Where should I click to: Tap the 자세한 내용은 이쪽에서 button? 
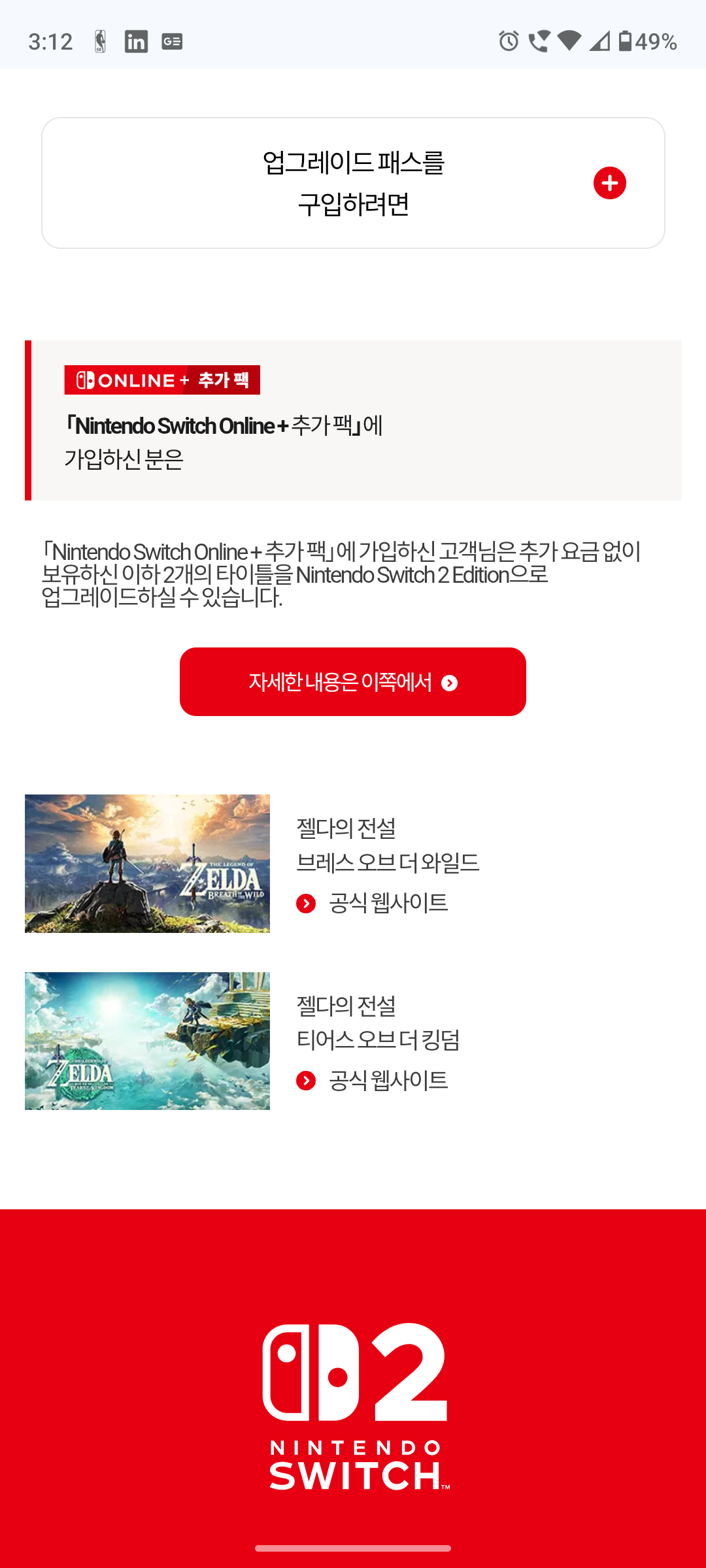click(x=353, y=682)
